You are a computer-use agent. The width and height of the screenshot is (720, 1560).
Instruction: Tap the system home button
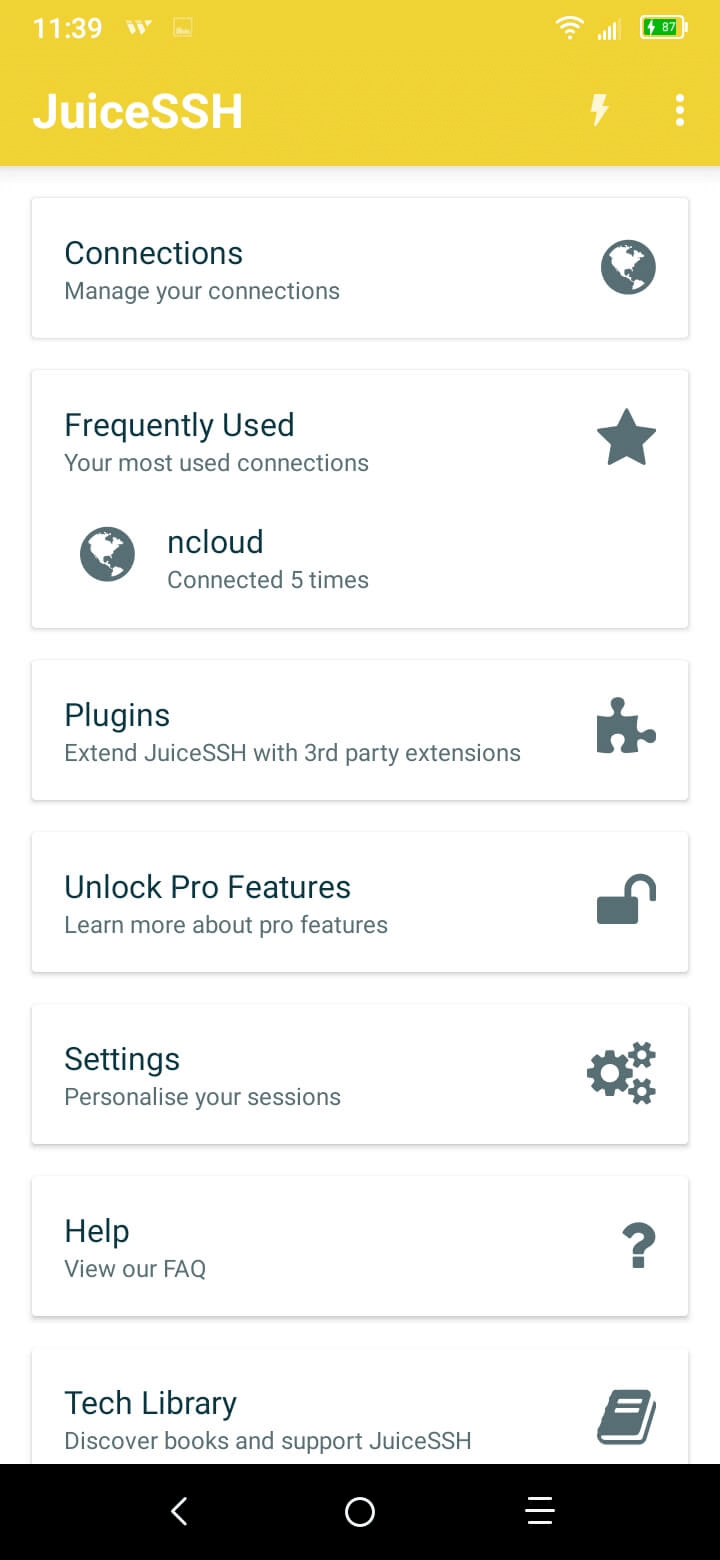point(360,1511)
